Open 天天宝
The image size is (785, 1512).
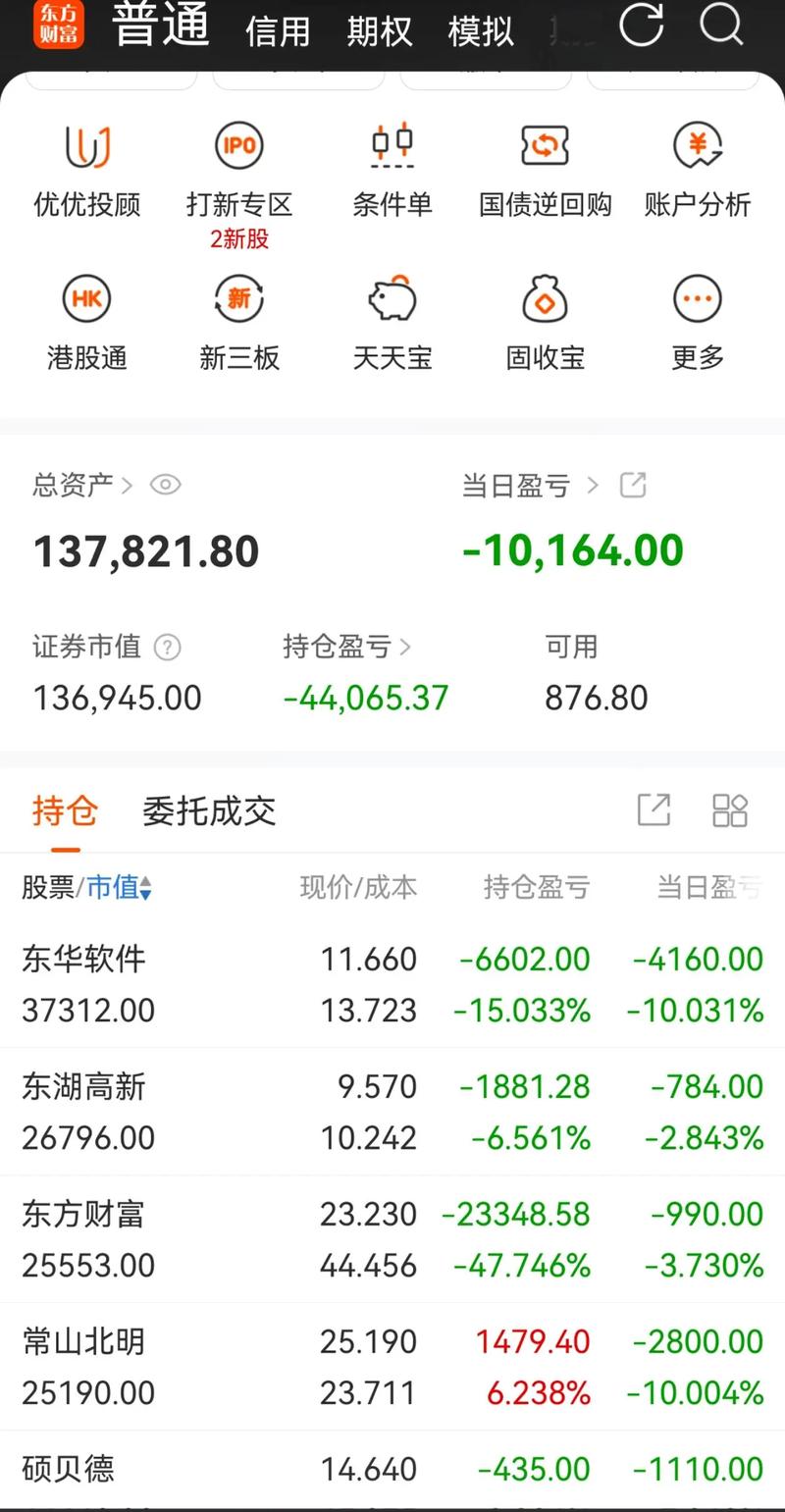[392, 323]
